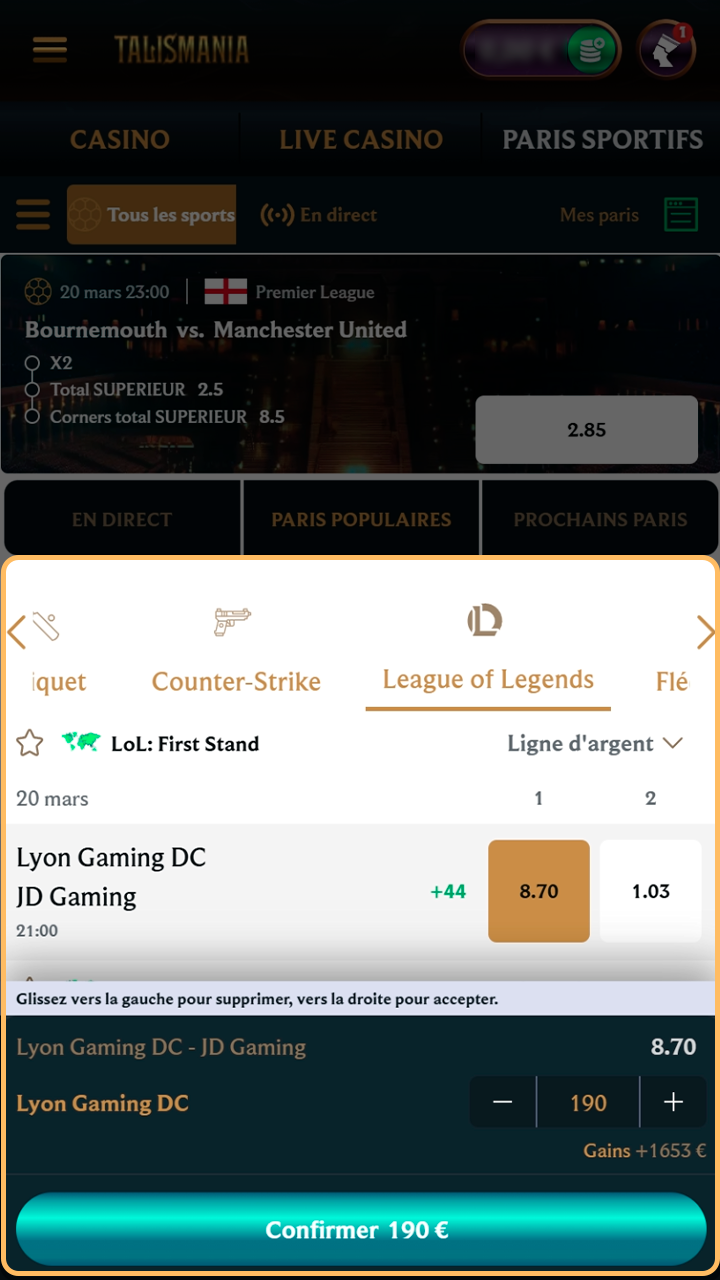This screenshot has height=1280, width=720.
Task: Open the account balance deposit button
Action: point(590,50)
